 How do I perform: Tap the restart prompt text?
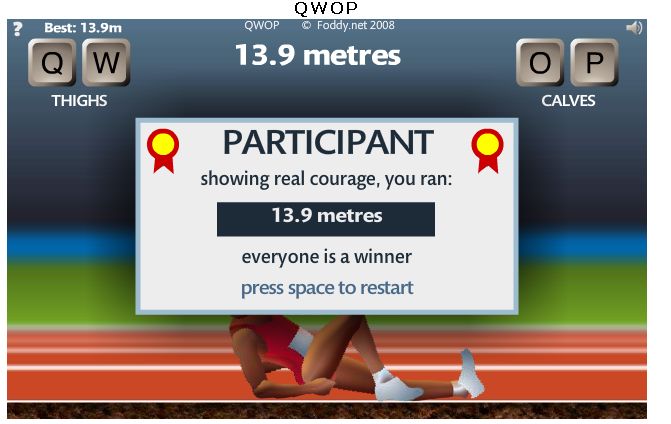tap(327, 288)
